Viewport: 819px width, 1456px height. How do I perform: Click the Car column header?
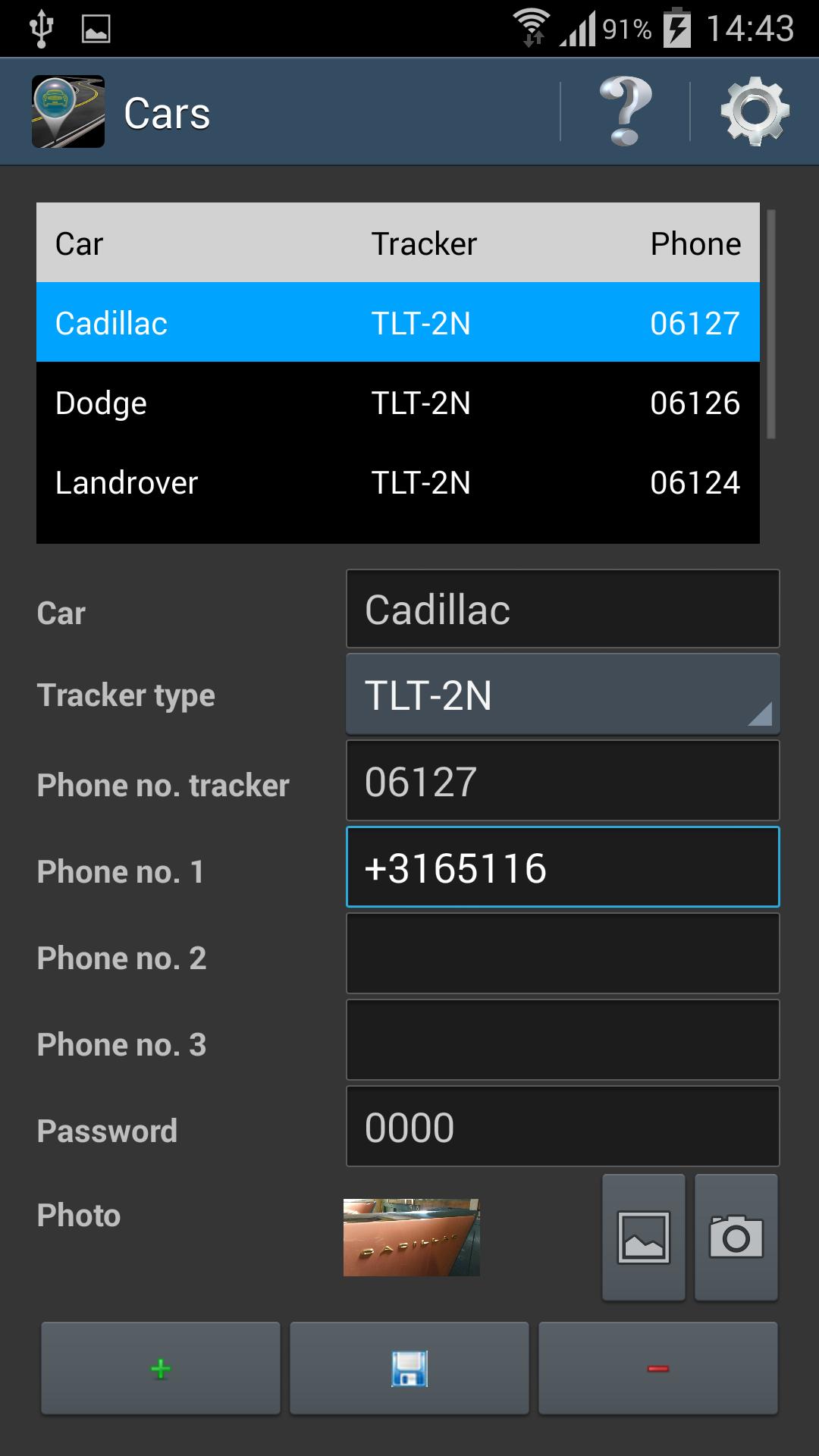click(x=78, y=243)
